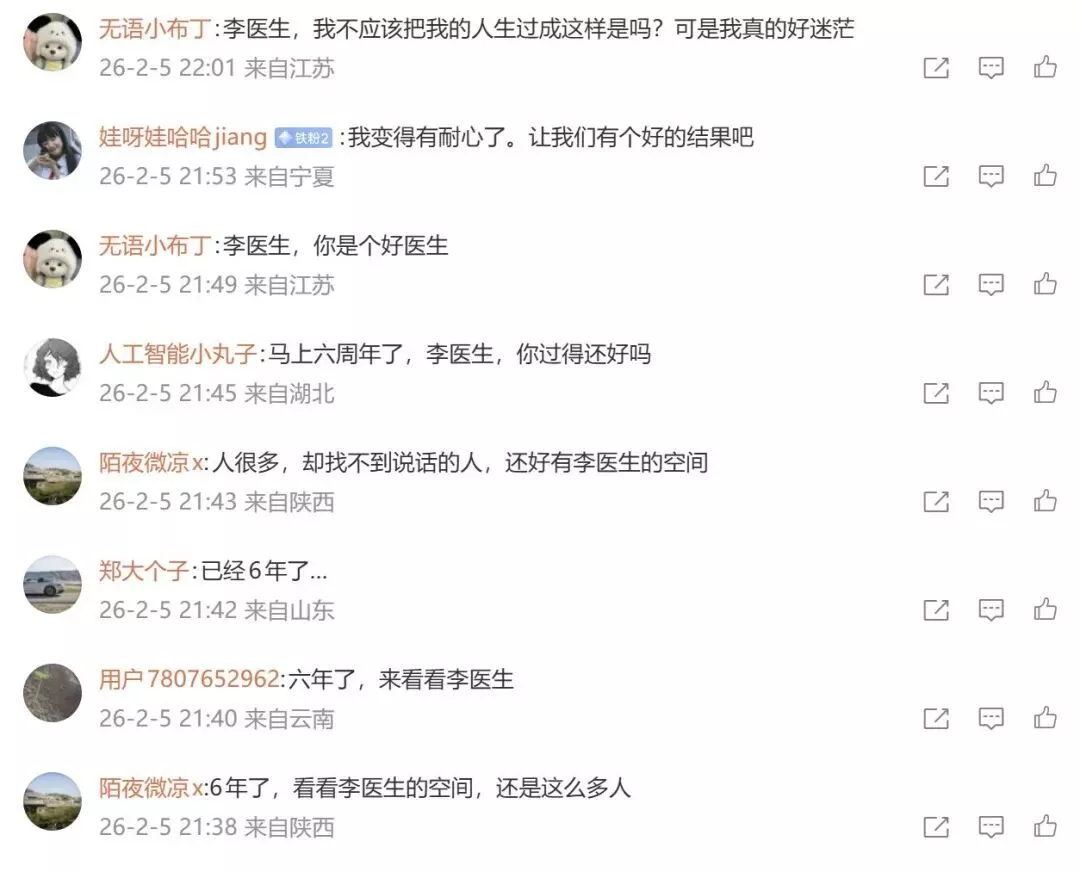Reply to 无语小布丁's comment posted at 22:01
1080x872 pixels.
[x=990, y=68]
